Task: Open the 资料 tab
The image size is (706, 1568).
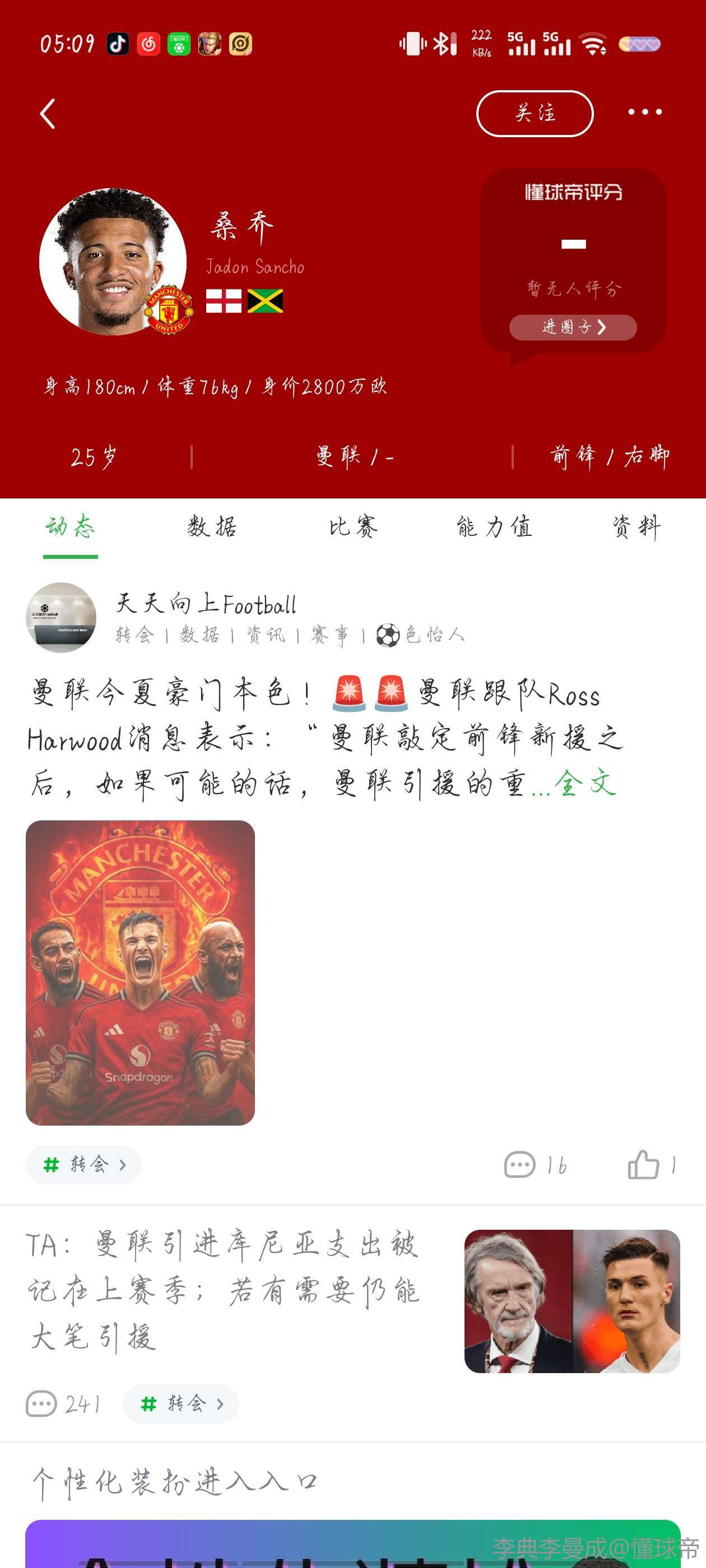Action: tap(635, 527)
